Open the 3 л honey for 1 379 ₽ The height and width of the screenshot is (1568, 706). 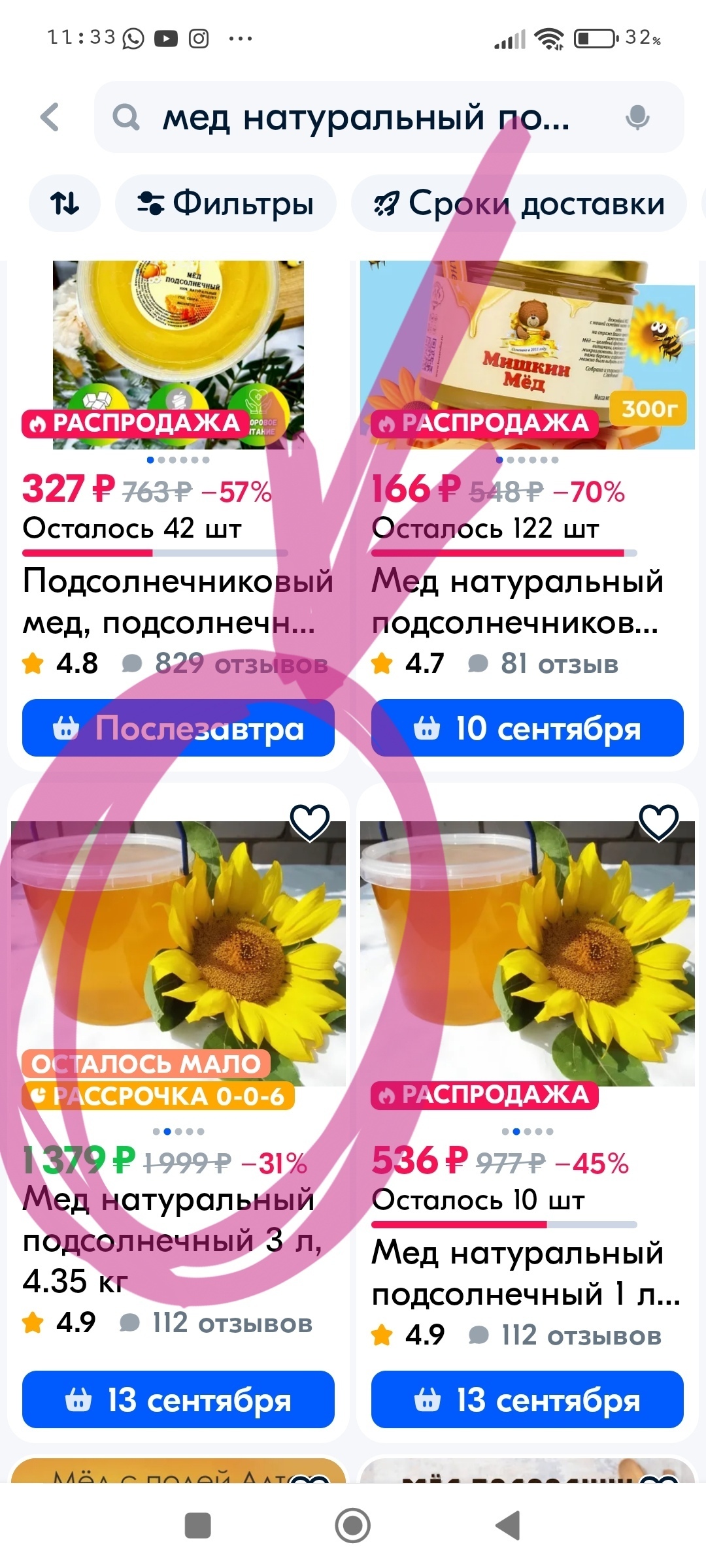click(178, 954)
